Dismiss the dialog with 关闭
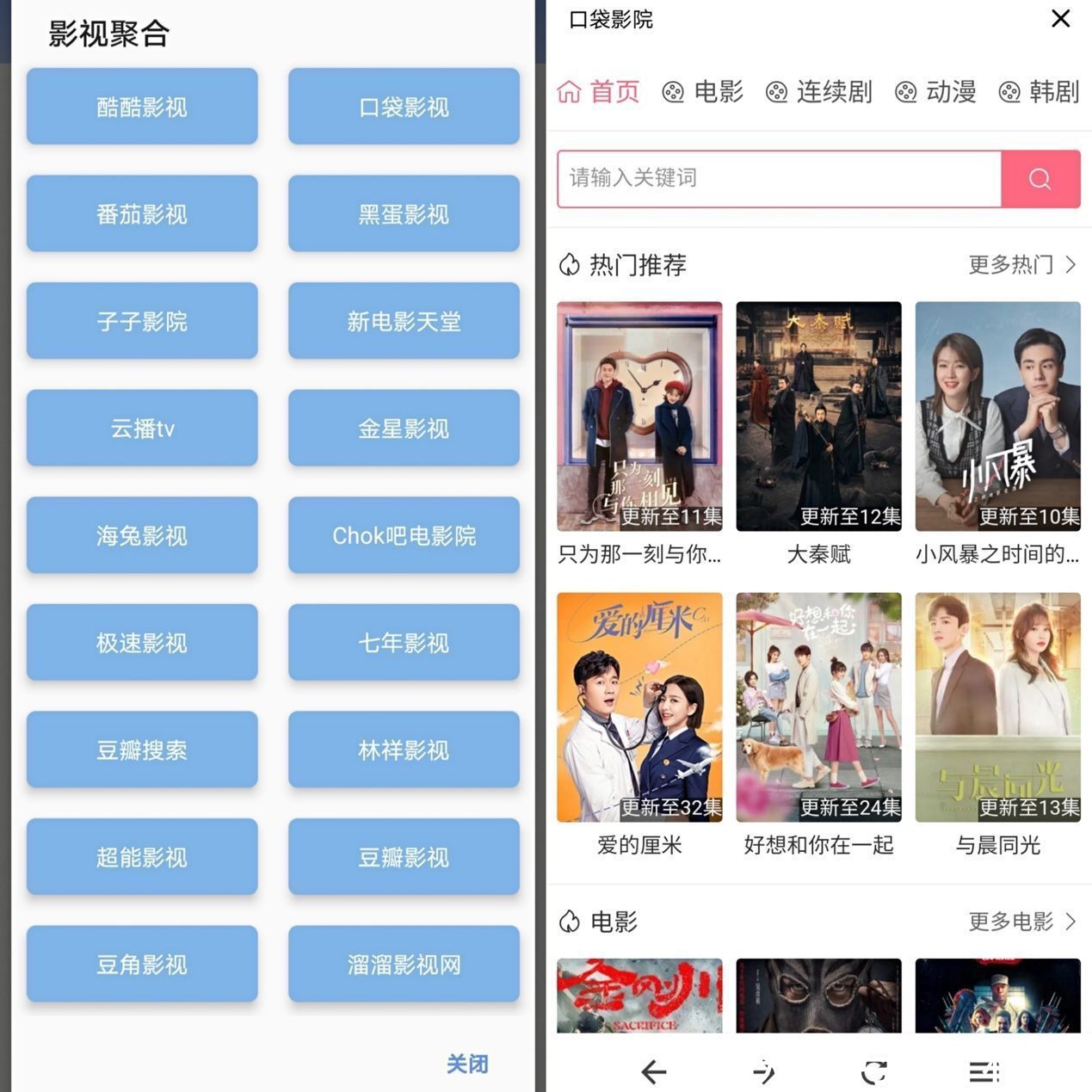This screenshot has width=1092, height=1092. click(x=467, y=1064)
